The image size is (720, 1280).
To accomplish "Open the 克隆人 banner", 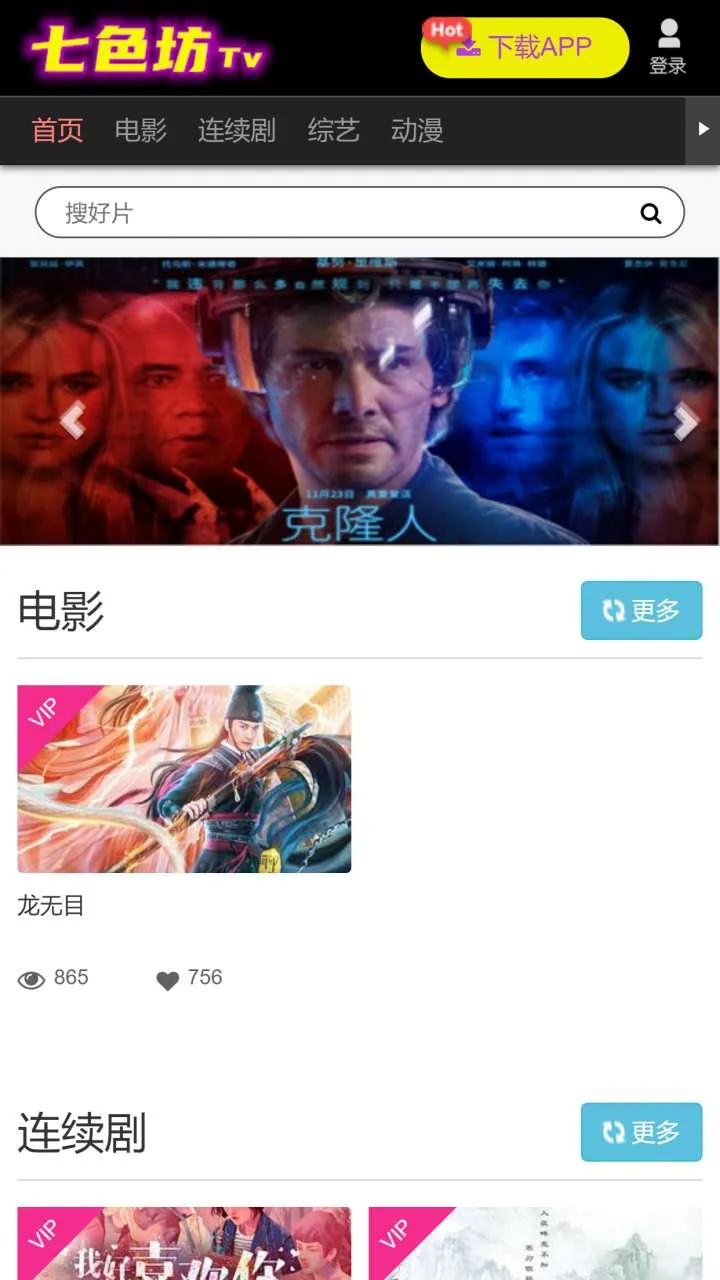I will click(x=360, y=400).
